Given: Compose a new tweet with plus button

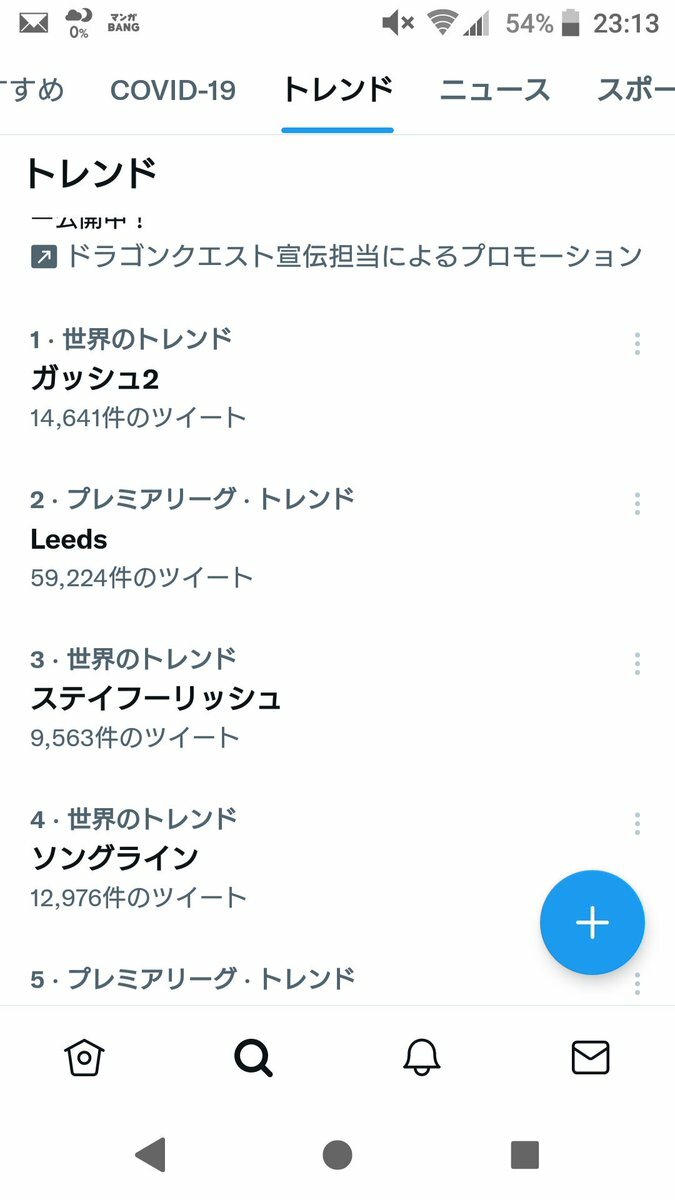Looking at the screenshot, I should click(x=592, y=922).
